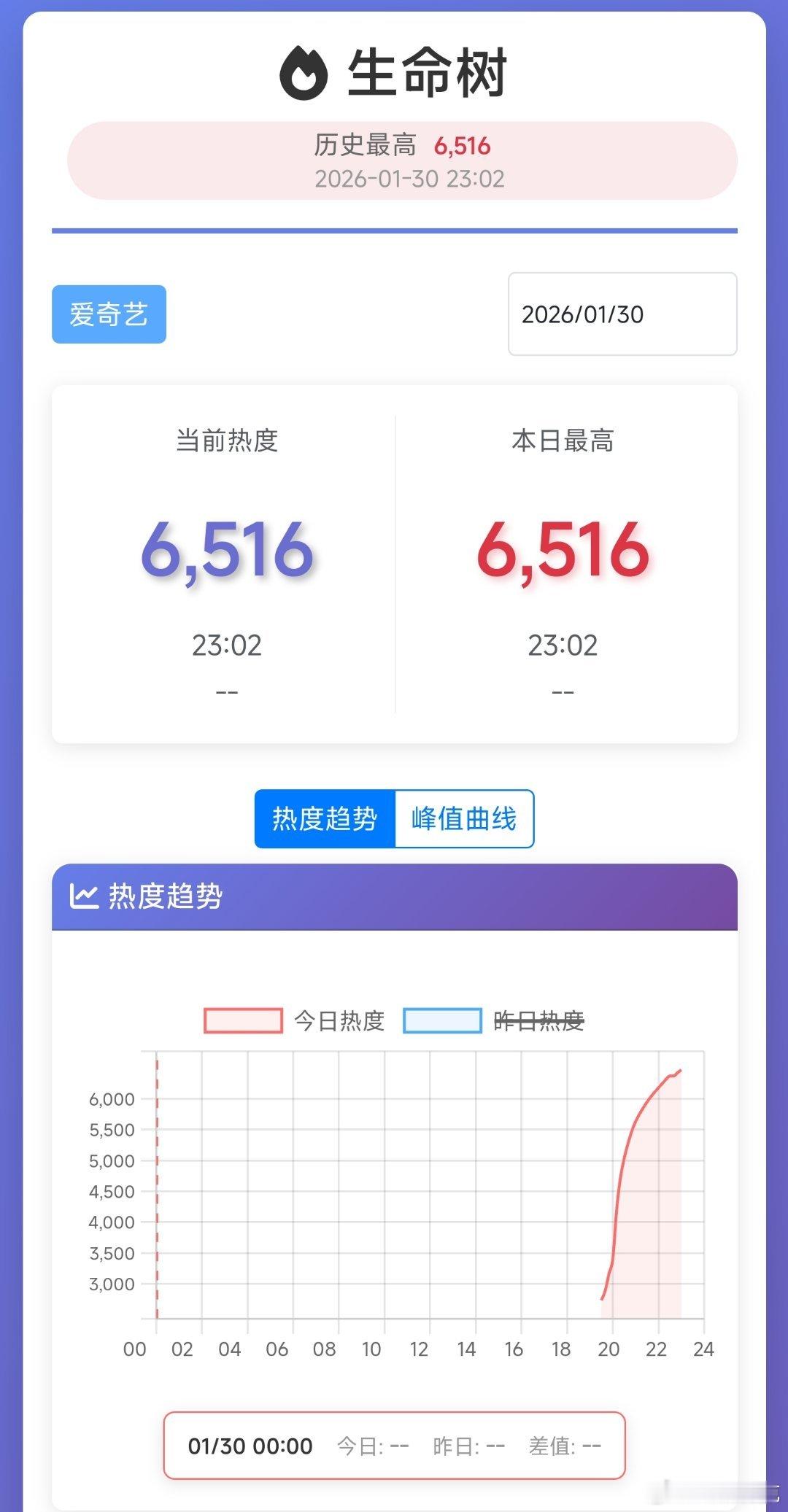Image resolution: width=788 pixels, height=1512 pixels.
Task: Switch to the 峰值曲线 tab
Action: tap(464, 819)
